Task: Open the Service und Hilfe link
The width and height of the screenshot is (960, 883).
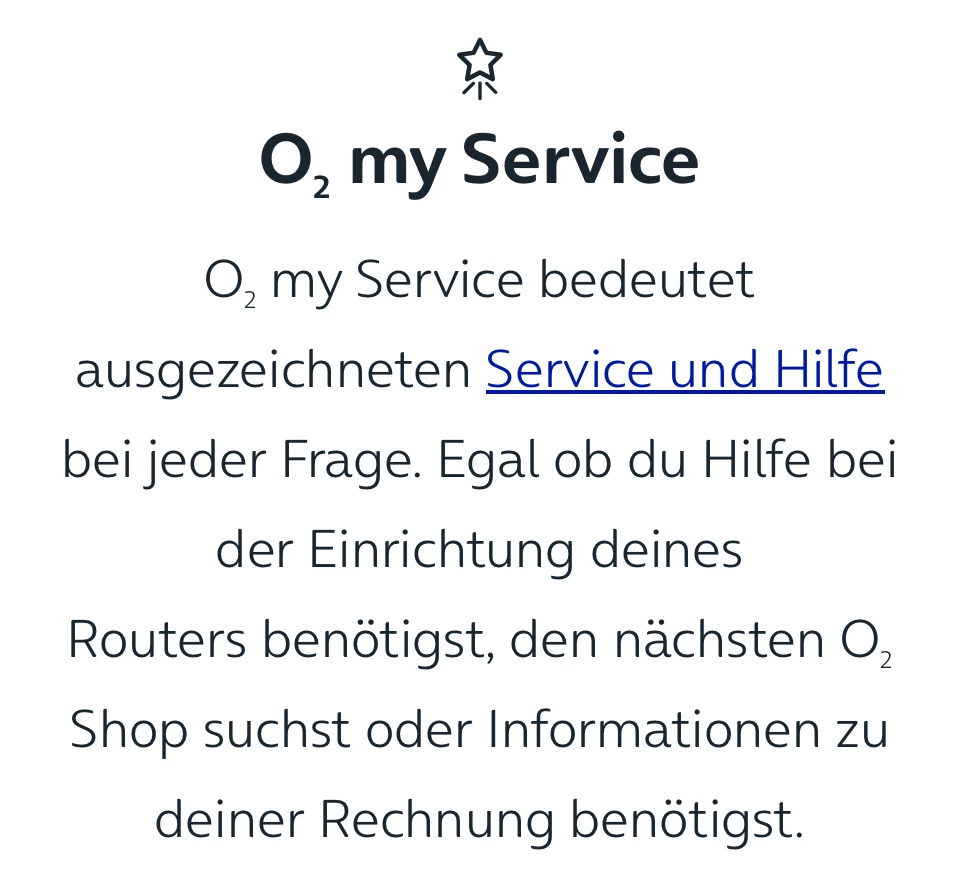Action: click(x=685, y=370)
